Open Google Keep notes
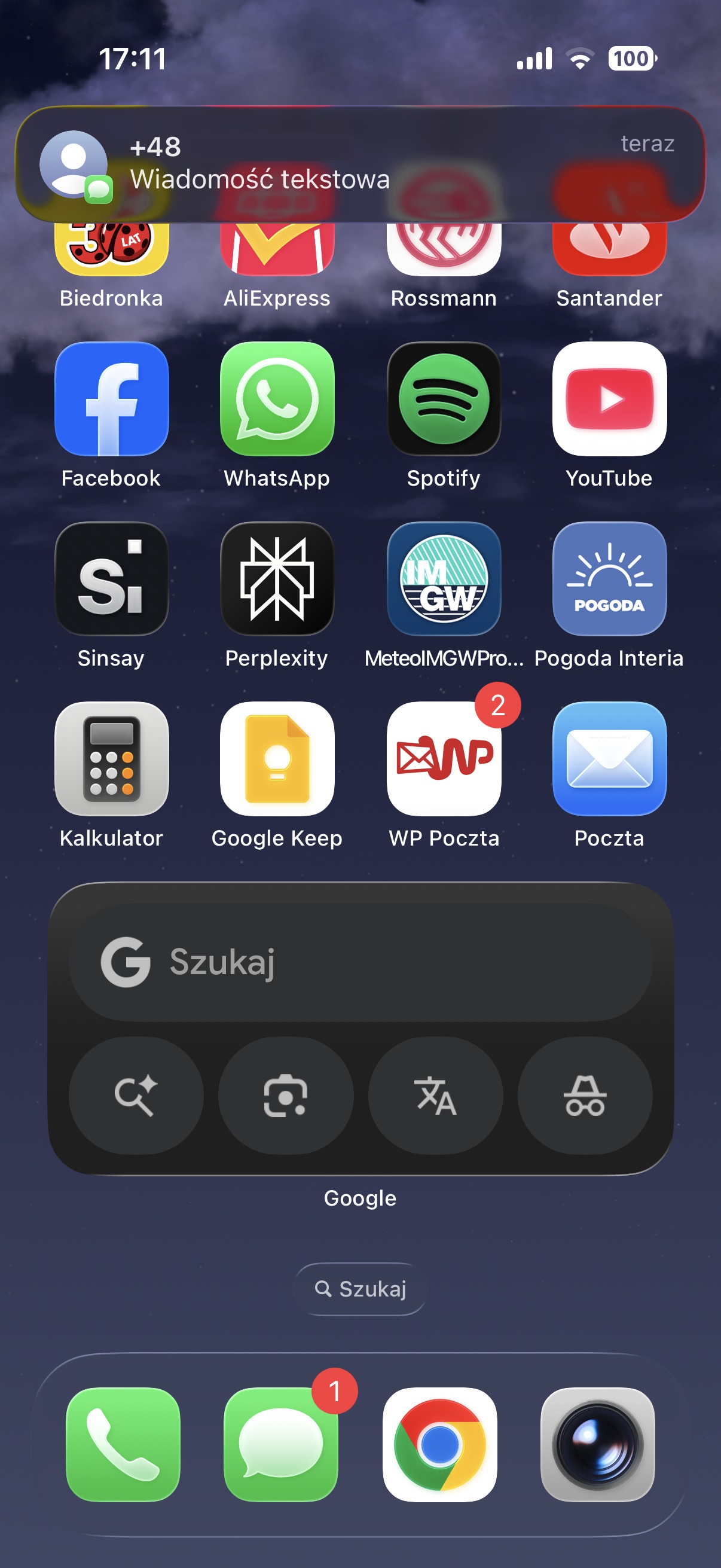721x1568 pixels. [278, 759]
